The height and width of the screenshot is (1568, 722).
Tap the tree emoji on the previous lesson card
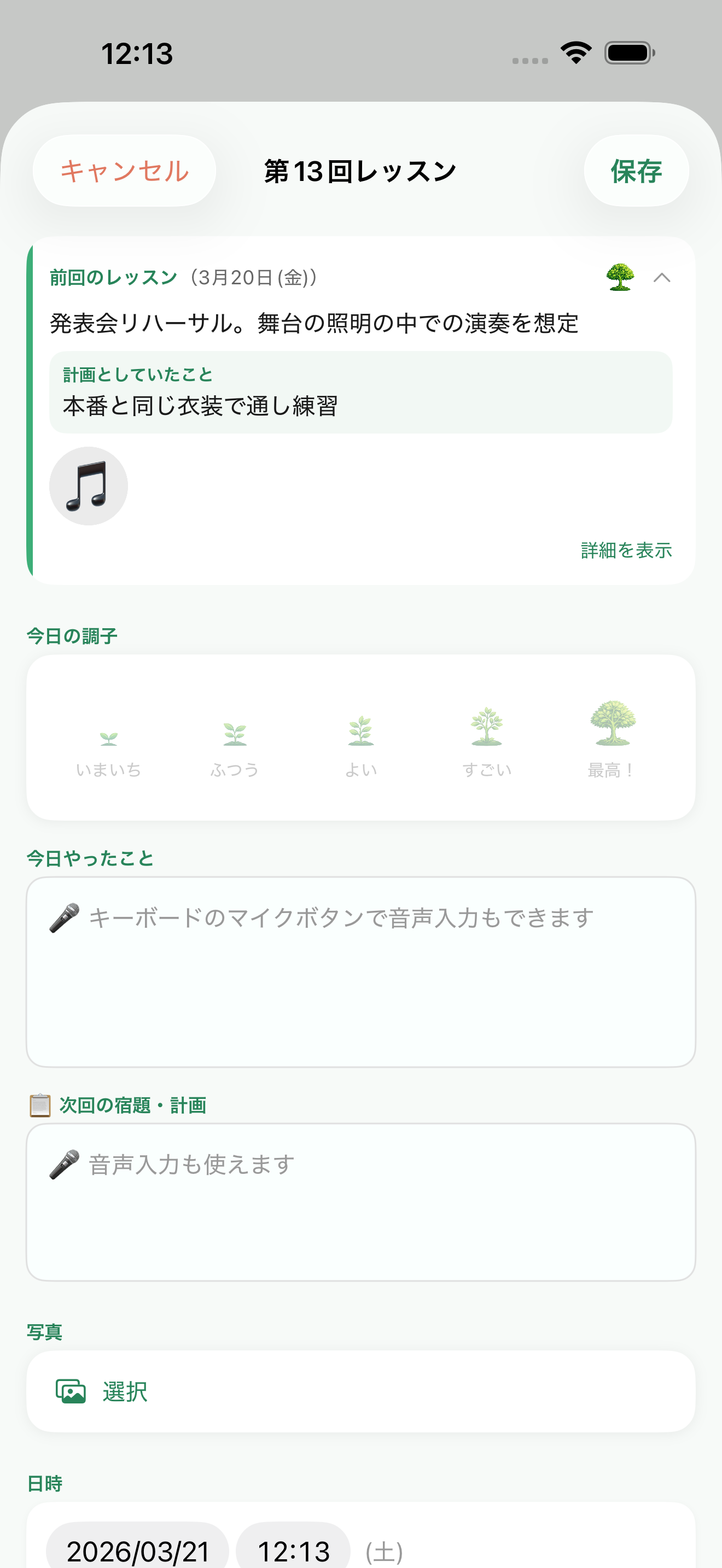pyautogui.click(x=620, y=279)
